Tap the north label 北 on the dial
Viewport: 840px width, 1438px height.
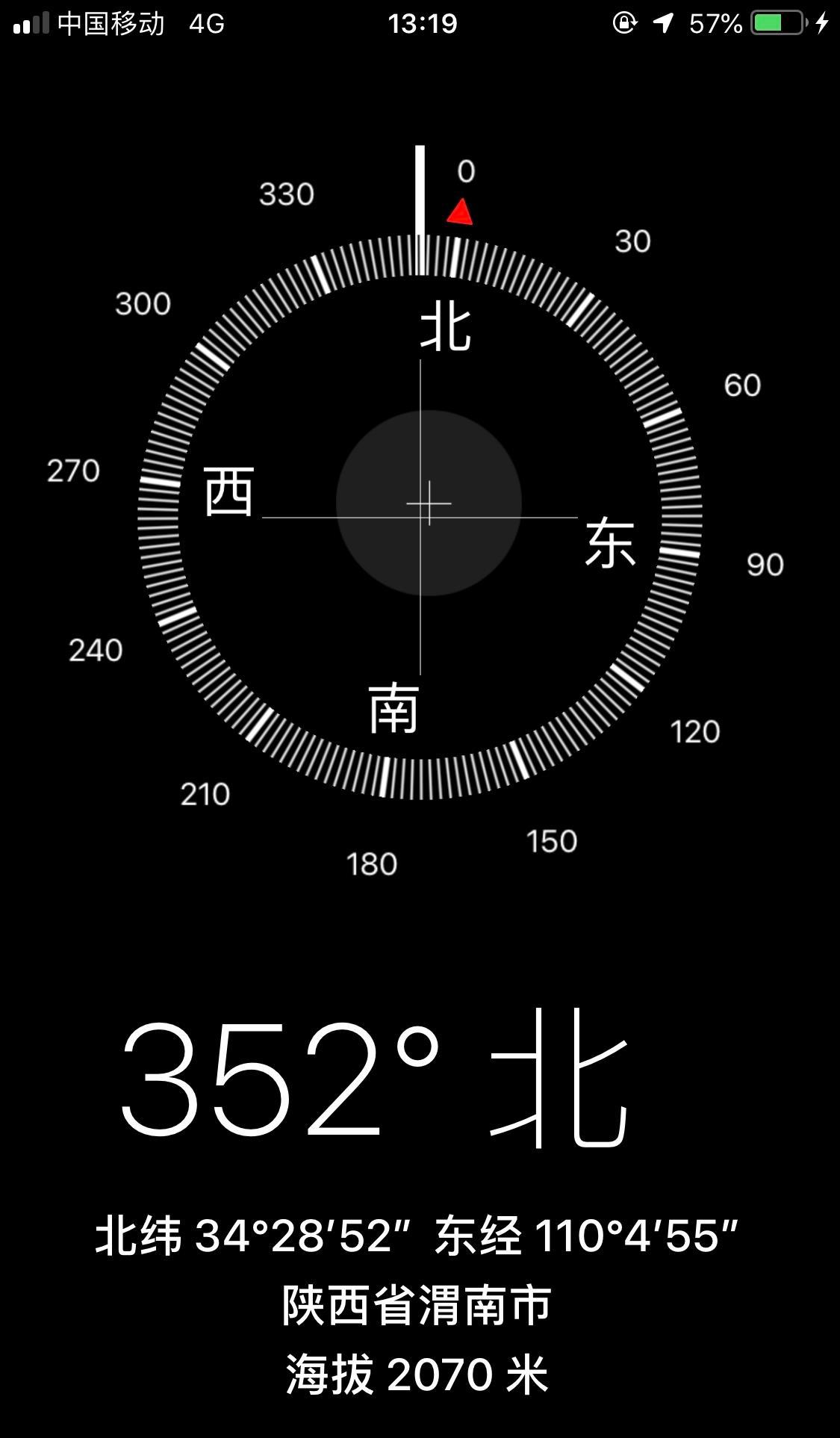point(446,329)
